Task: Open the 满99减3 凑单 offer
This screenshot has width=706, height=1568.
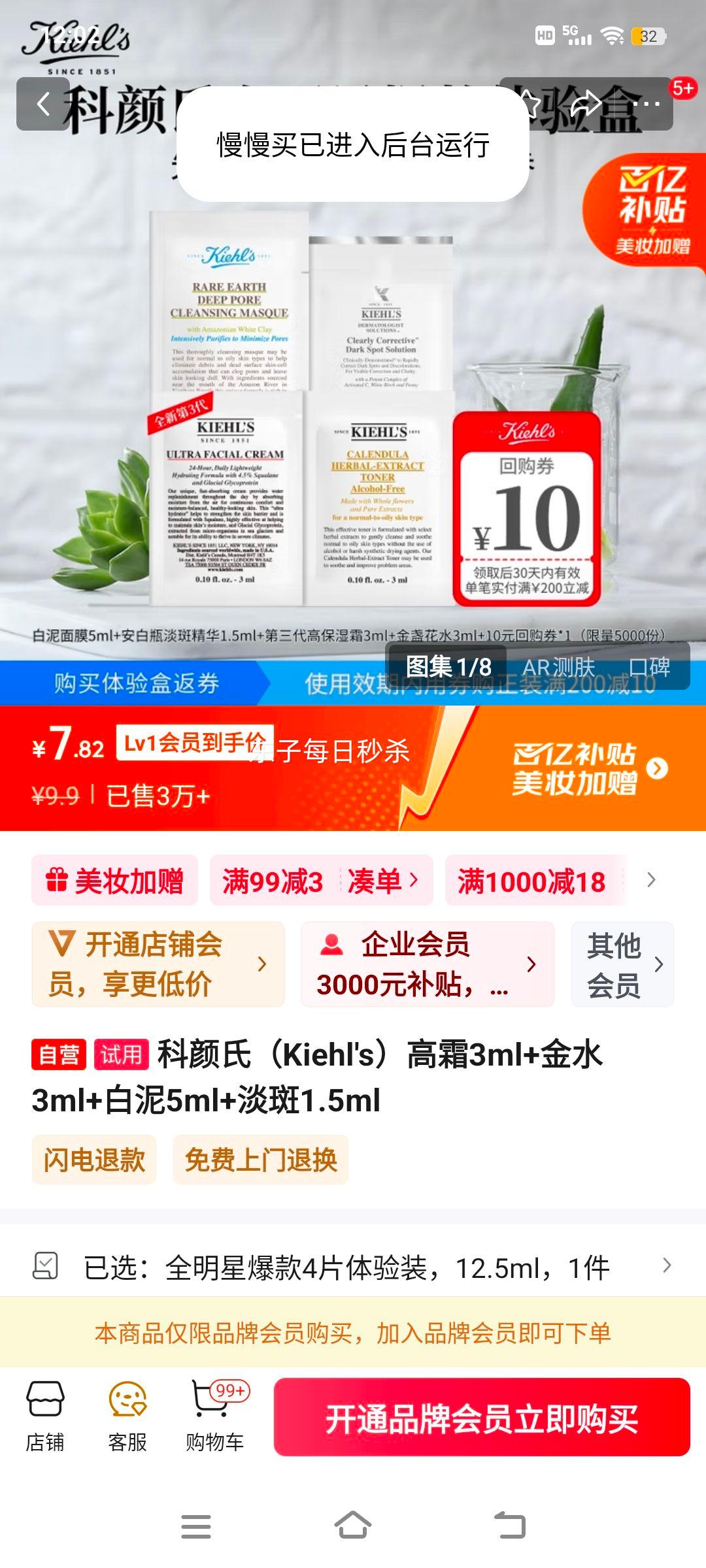Action: point(321,881)
